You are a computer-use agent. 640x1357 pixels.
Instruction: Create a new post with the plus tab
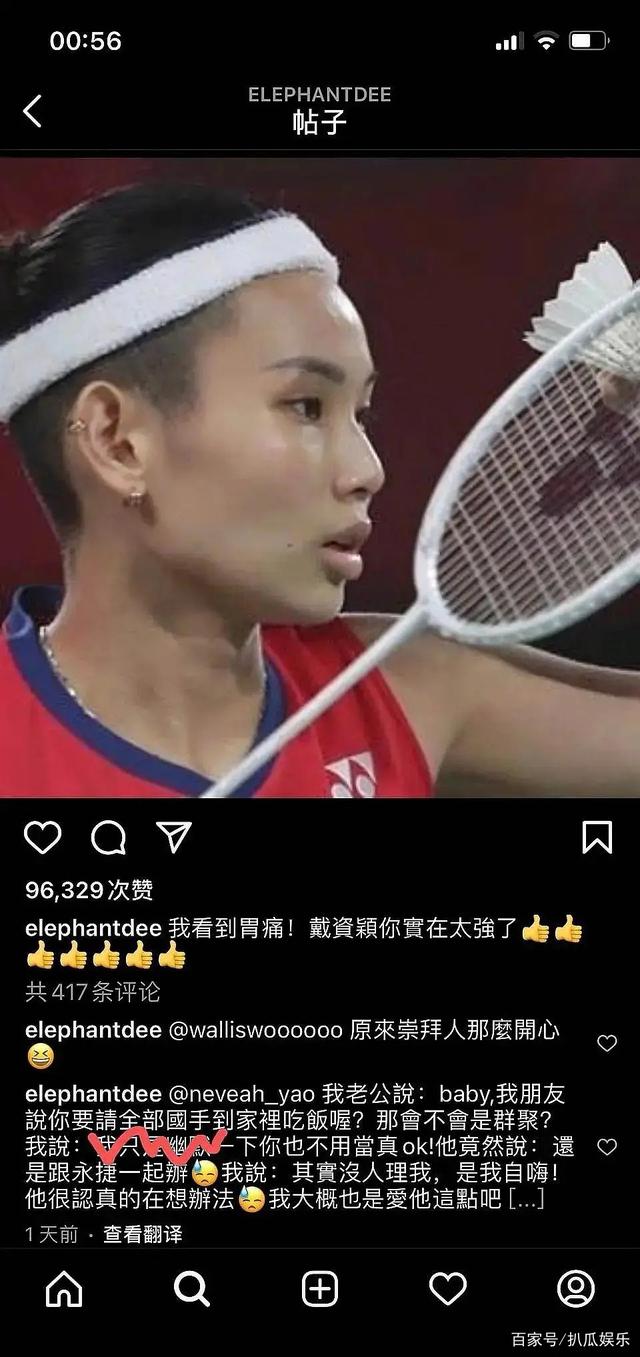click(320, 1289)
